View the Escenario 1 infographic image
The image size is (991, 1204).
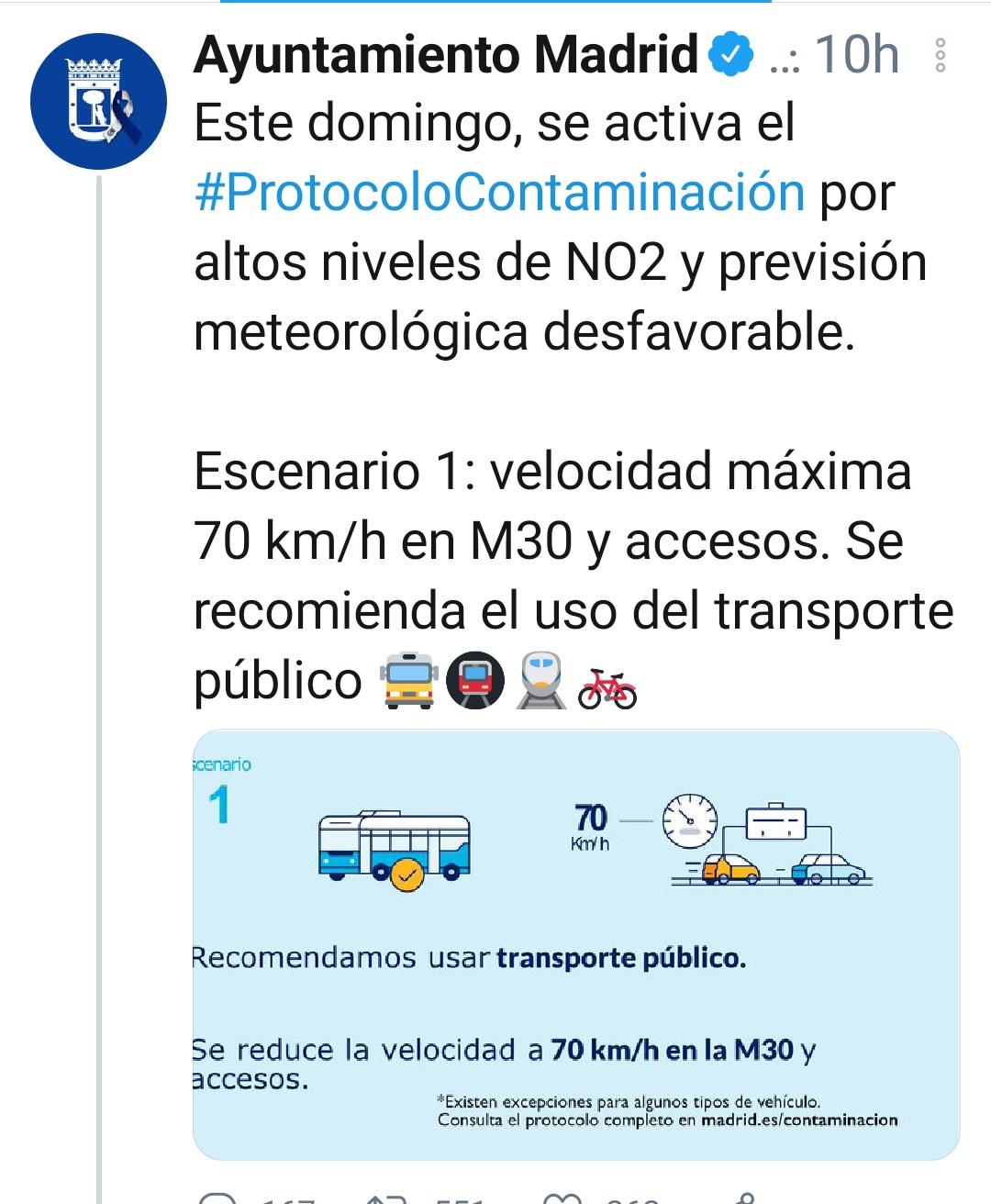(575, 943)
